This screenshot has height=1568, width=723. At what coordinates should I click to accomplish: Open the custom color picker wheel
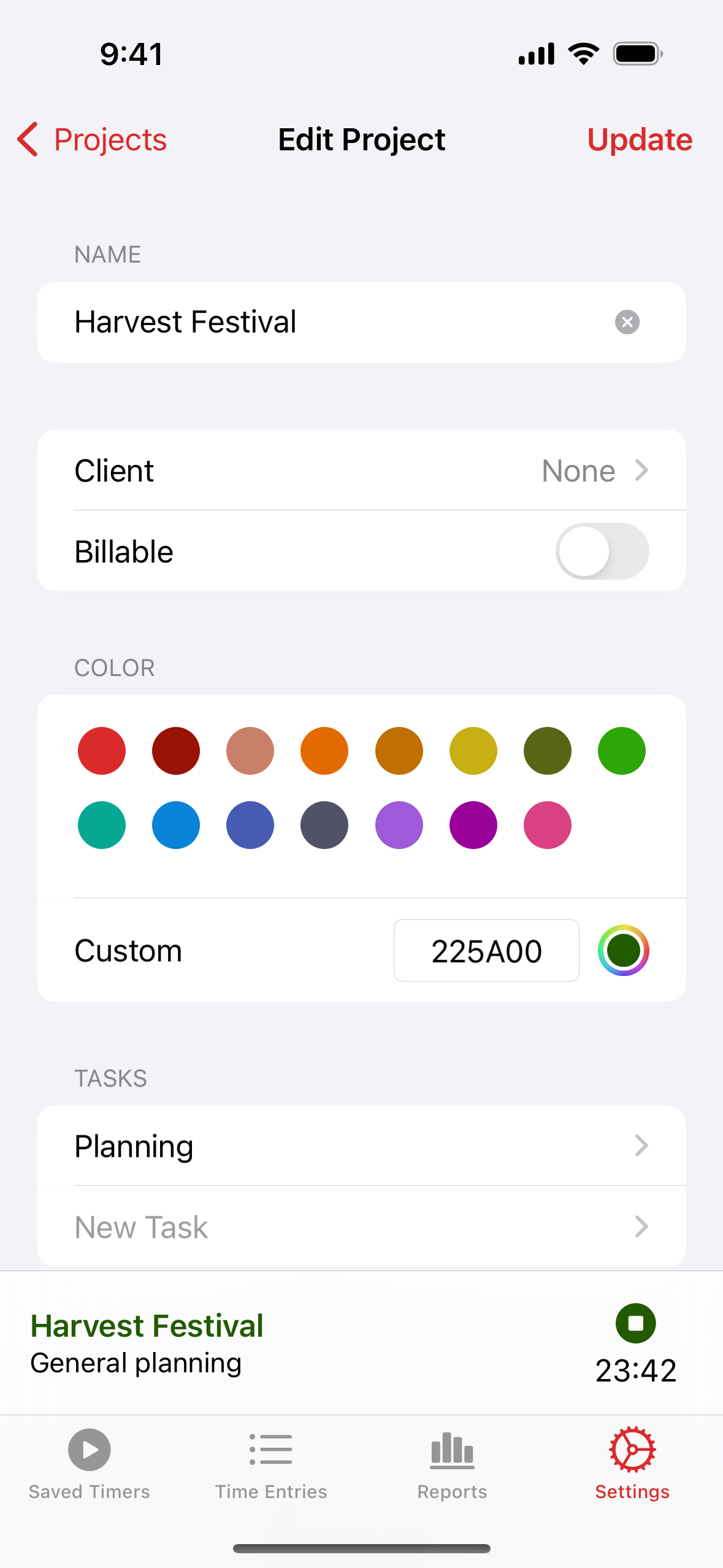point(624,950)
